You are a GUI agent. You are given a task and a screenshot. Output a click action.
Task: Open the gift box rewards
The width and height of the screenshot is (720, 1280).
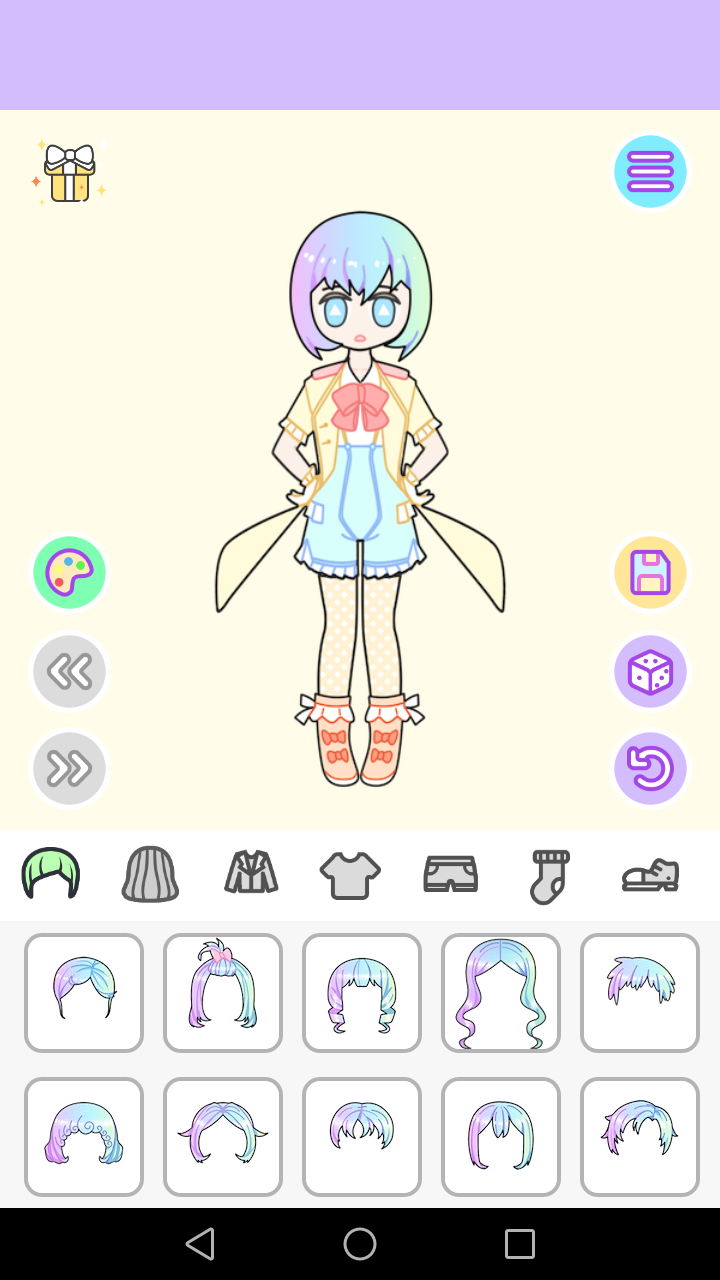pyautogui.click(x=67, y=170)
